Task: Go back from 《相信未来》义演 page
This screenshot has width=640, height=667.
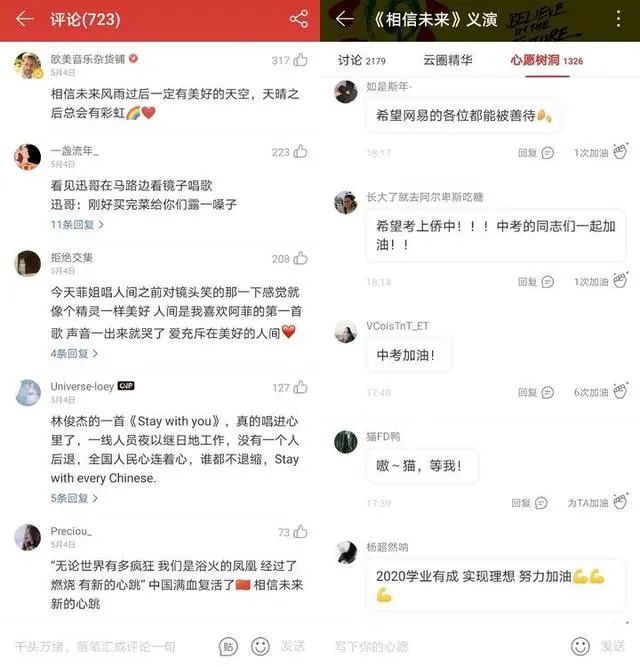Action: coord(345,19)
